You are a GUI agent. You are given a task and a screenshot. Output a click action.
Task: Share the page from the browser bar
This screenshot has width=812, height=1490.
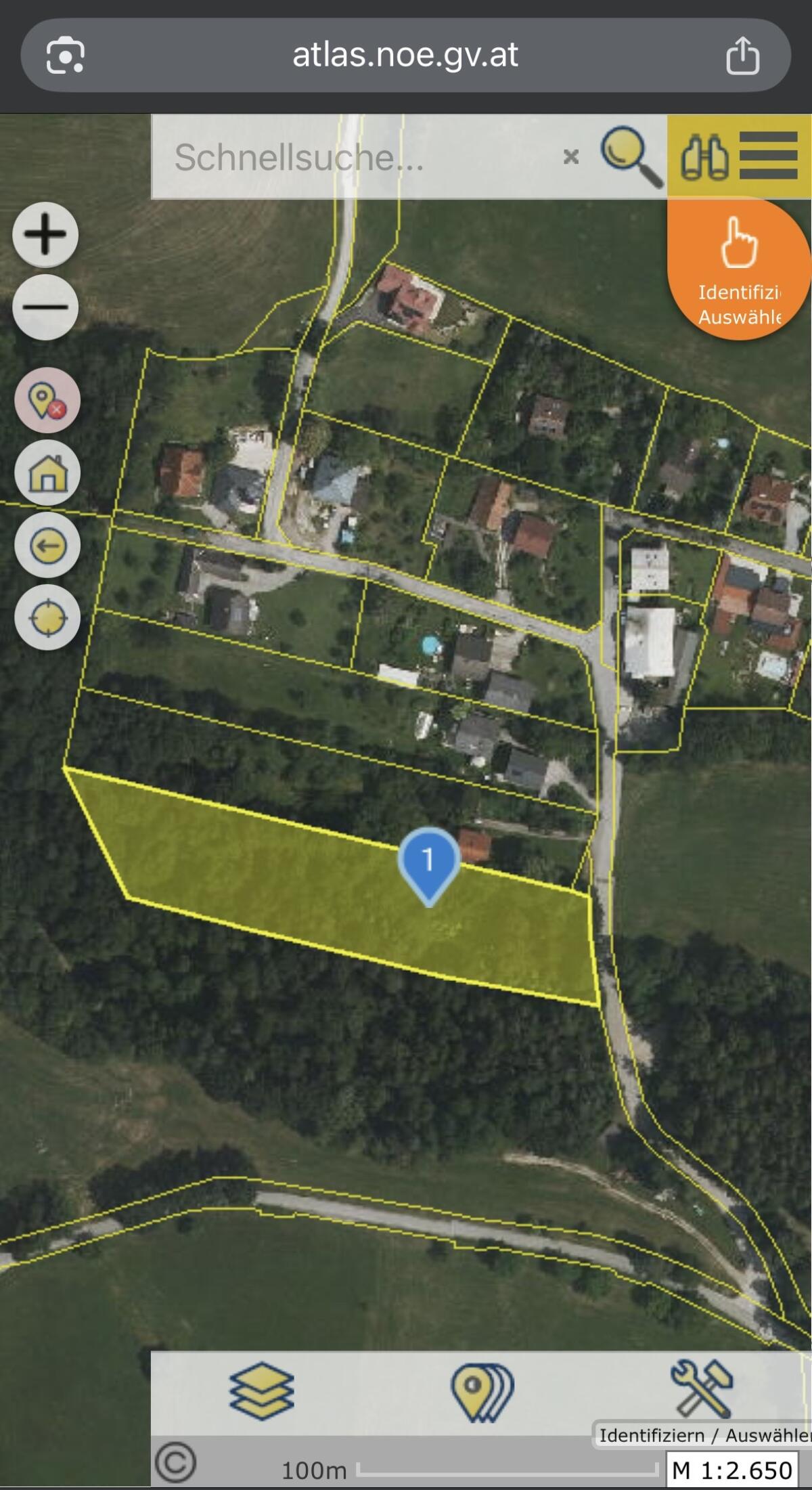click(x=743, y=55)
